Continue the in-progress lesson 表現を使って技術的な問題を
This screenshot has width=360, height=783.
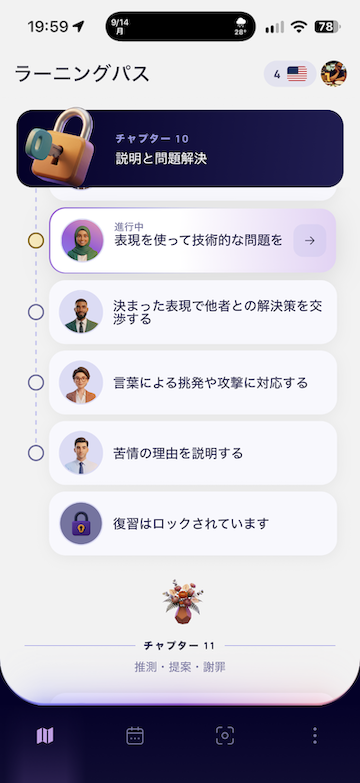pos(193,241)
